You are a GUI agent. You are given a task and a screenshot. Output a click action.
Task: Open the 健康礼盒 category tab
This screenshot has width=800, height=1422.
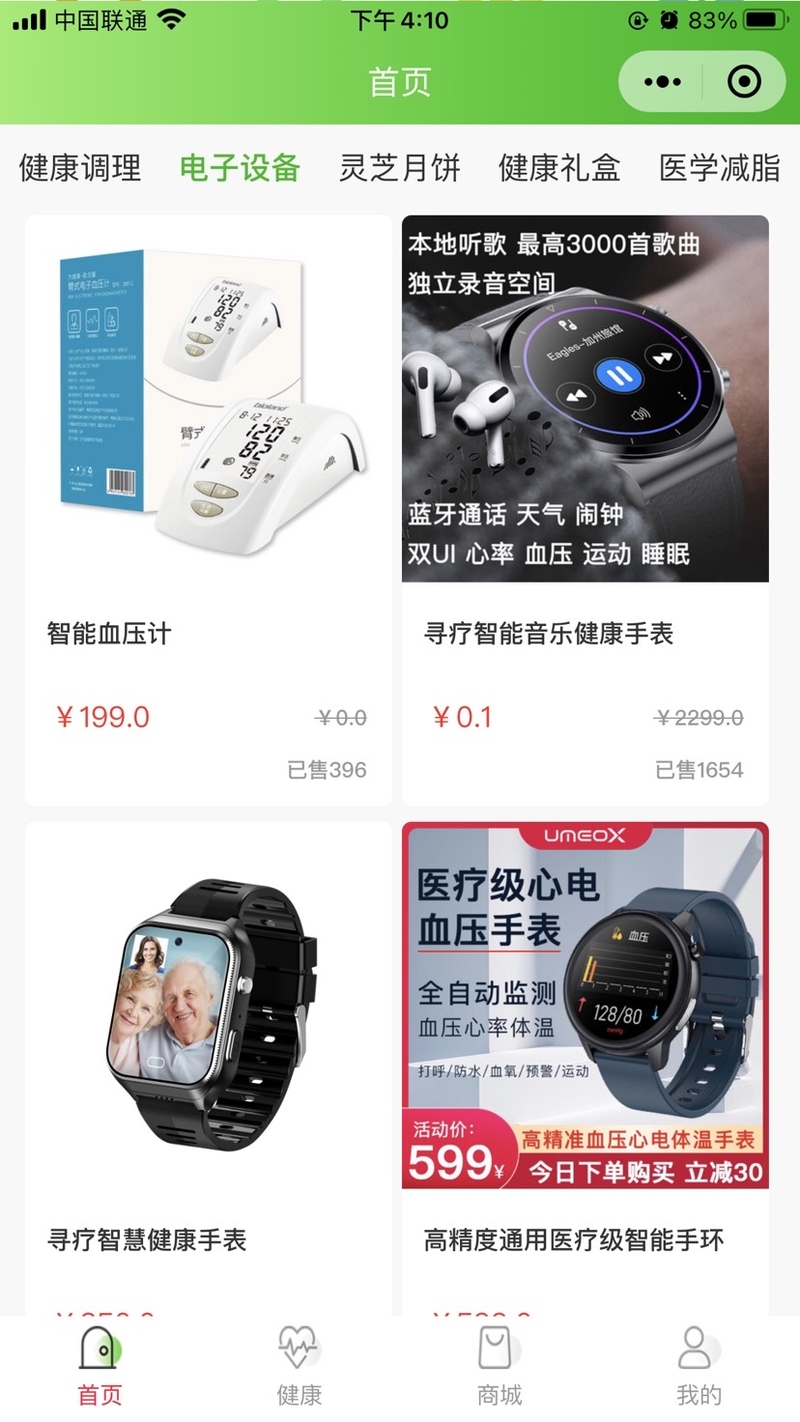coord(560,167)
